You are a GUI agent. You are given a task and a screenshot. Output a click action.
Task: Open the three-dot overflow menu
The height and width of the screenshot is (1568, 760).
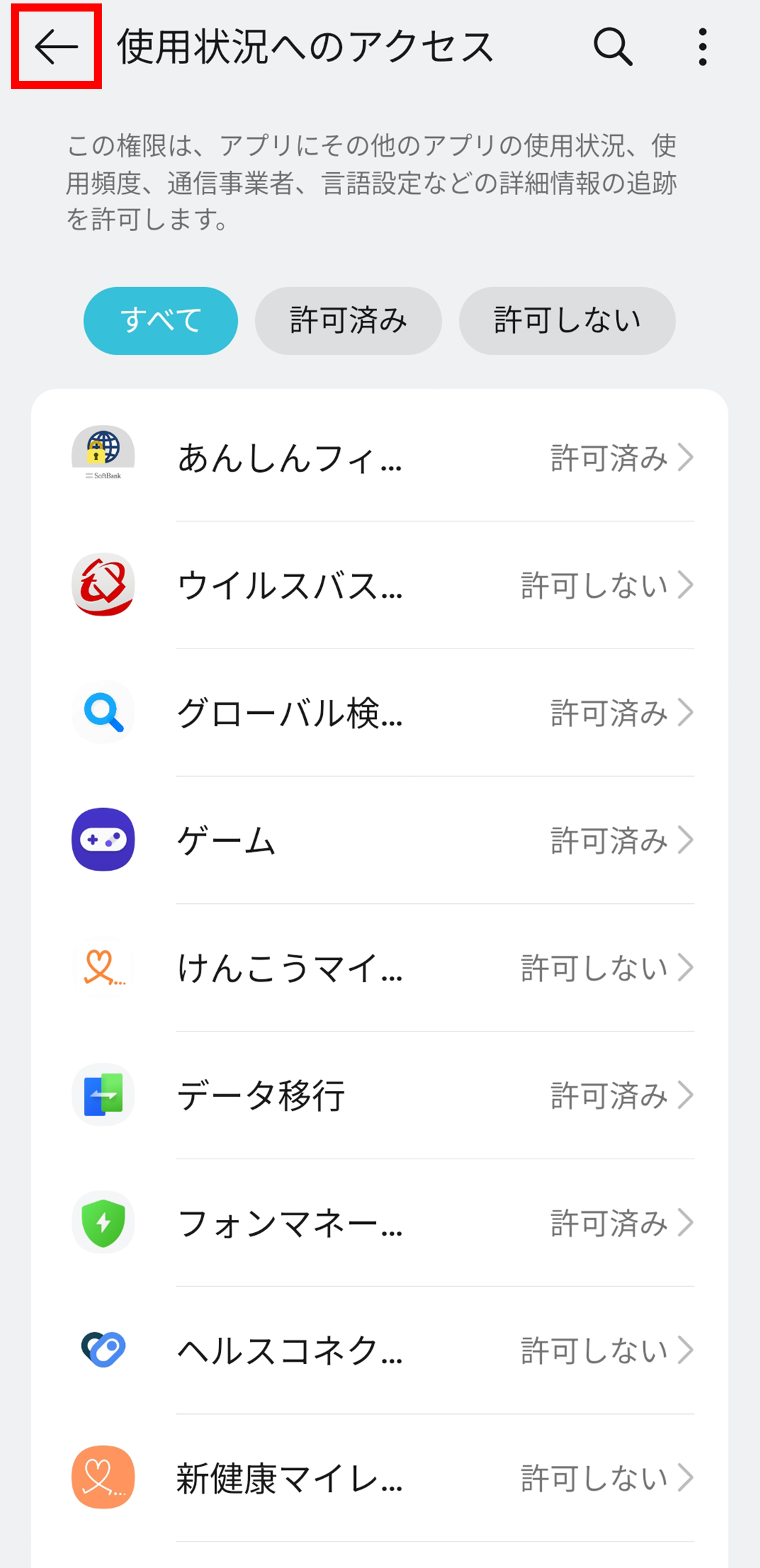click(x=703, y=46)
